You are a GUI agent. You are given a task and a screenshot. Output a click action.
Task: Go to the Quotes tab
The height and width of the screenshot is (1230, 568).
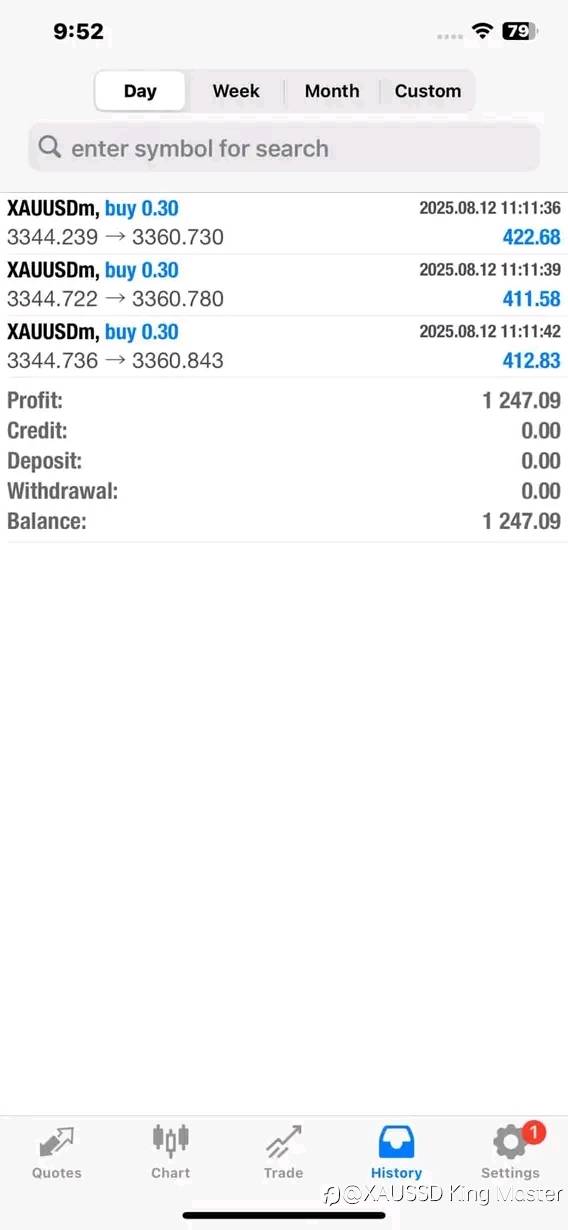point(57,1152)
